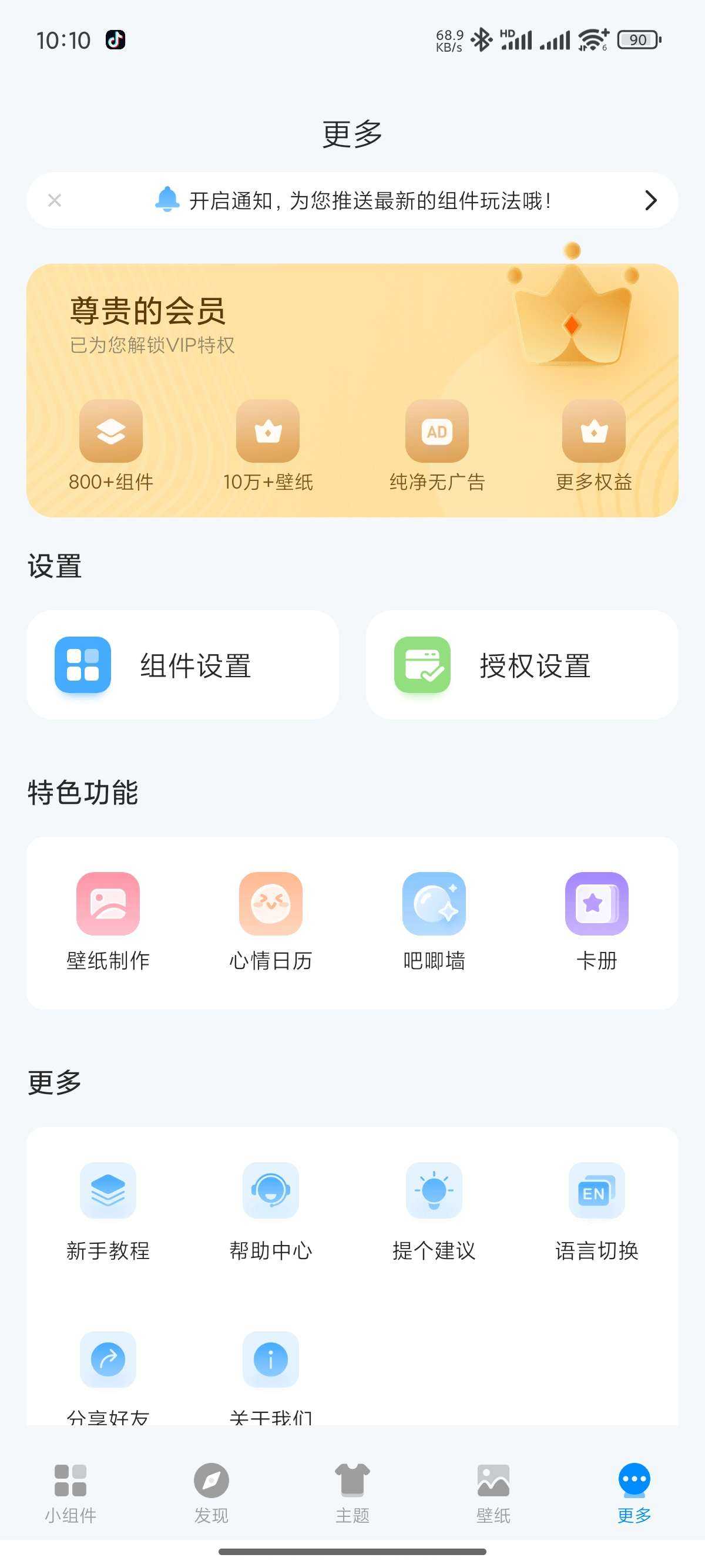Expand the notification banner via right chevron

pyautogui.click(x=650, y=200)
